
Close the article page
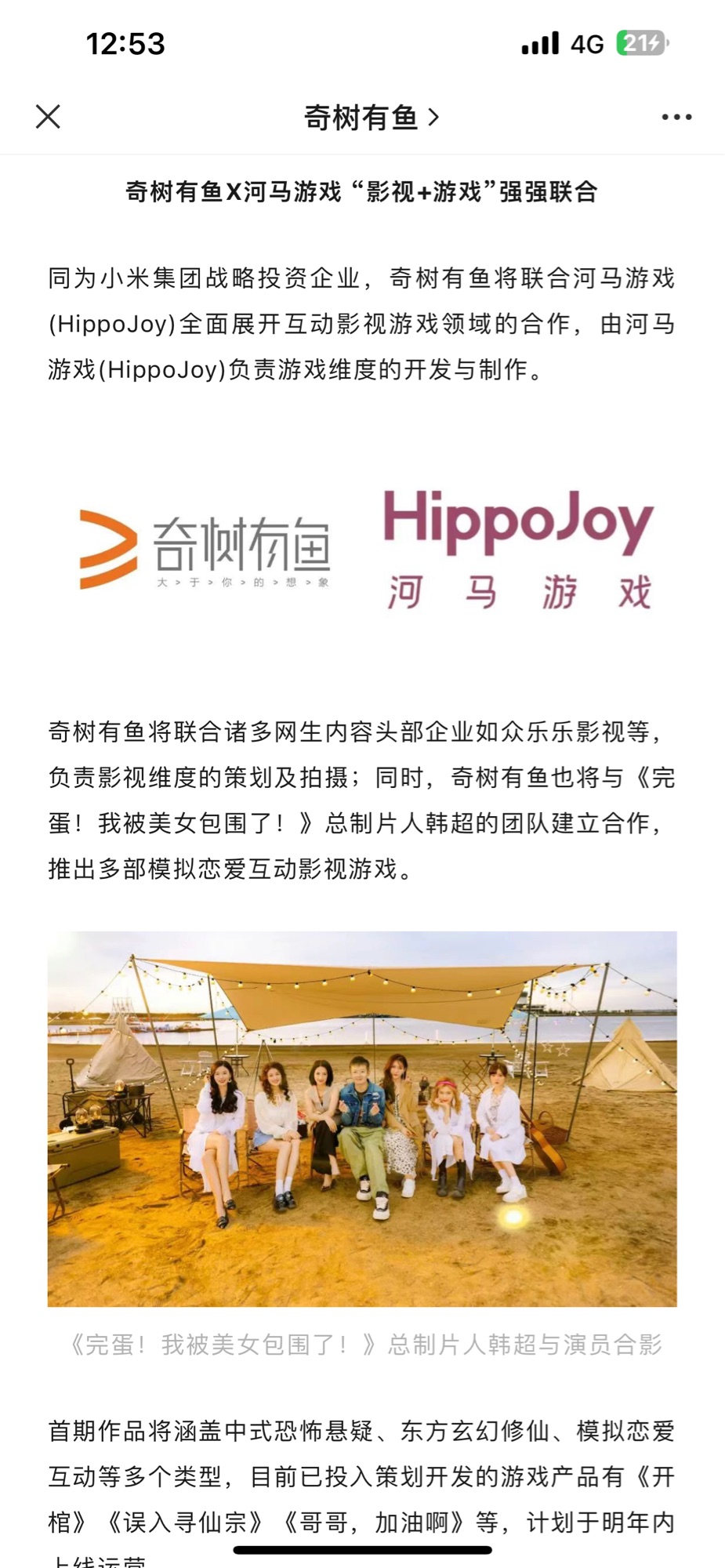[48, 117]
